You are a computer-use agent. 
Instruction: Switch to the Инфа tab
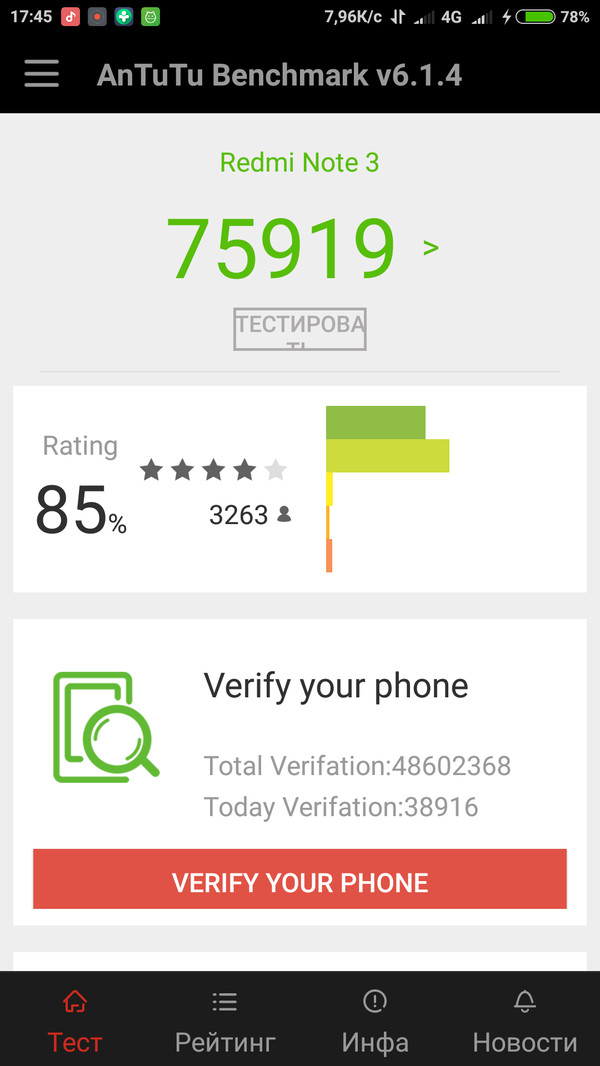coord(375,1022)
